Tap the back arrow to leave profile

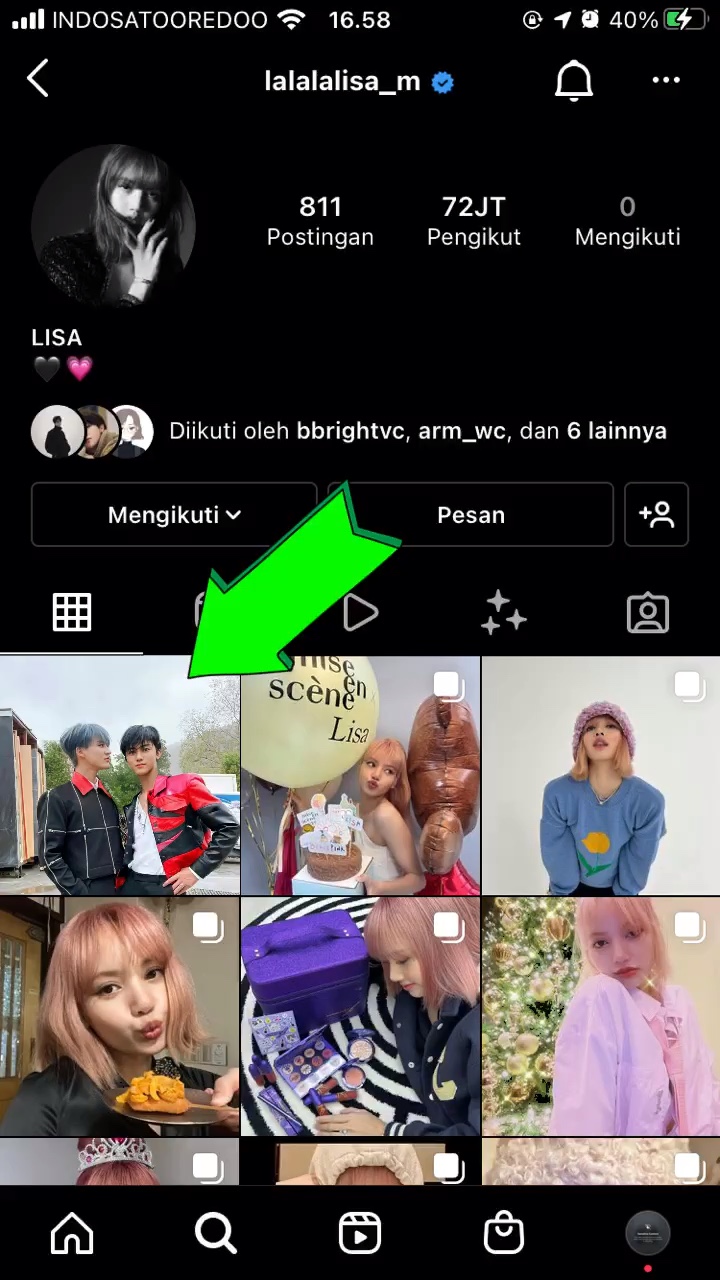38,79
